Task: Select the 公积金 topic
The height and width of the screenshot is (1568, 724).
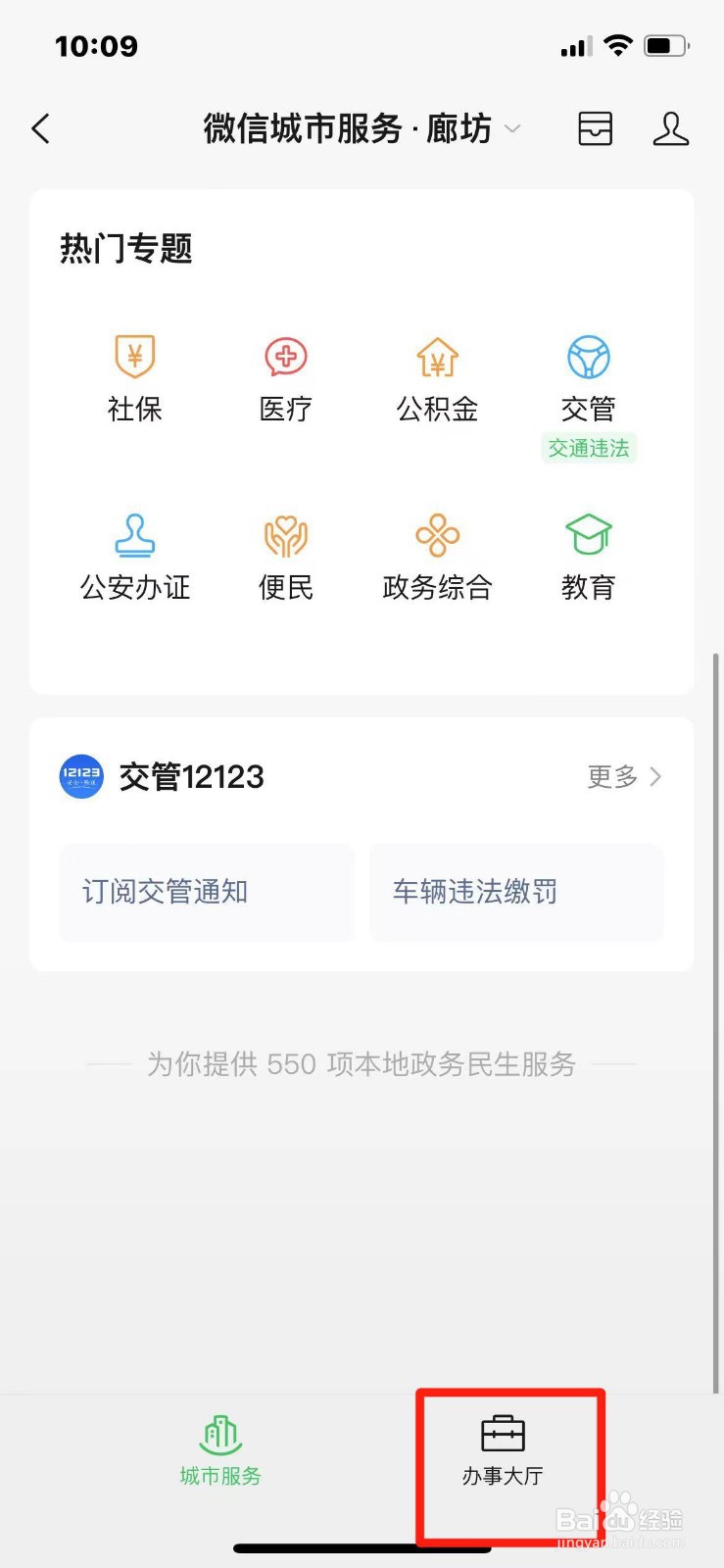Action: tap(437, 379)
